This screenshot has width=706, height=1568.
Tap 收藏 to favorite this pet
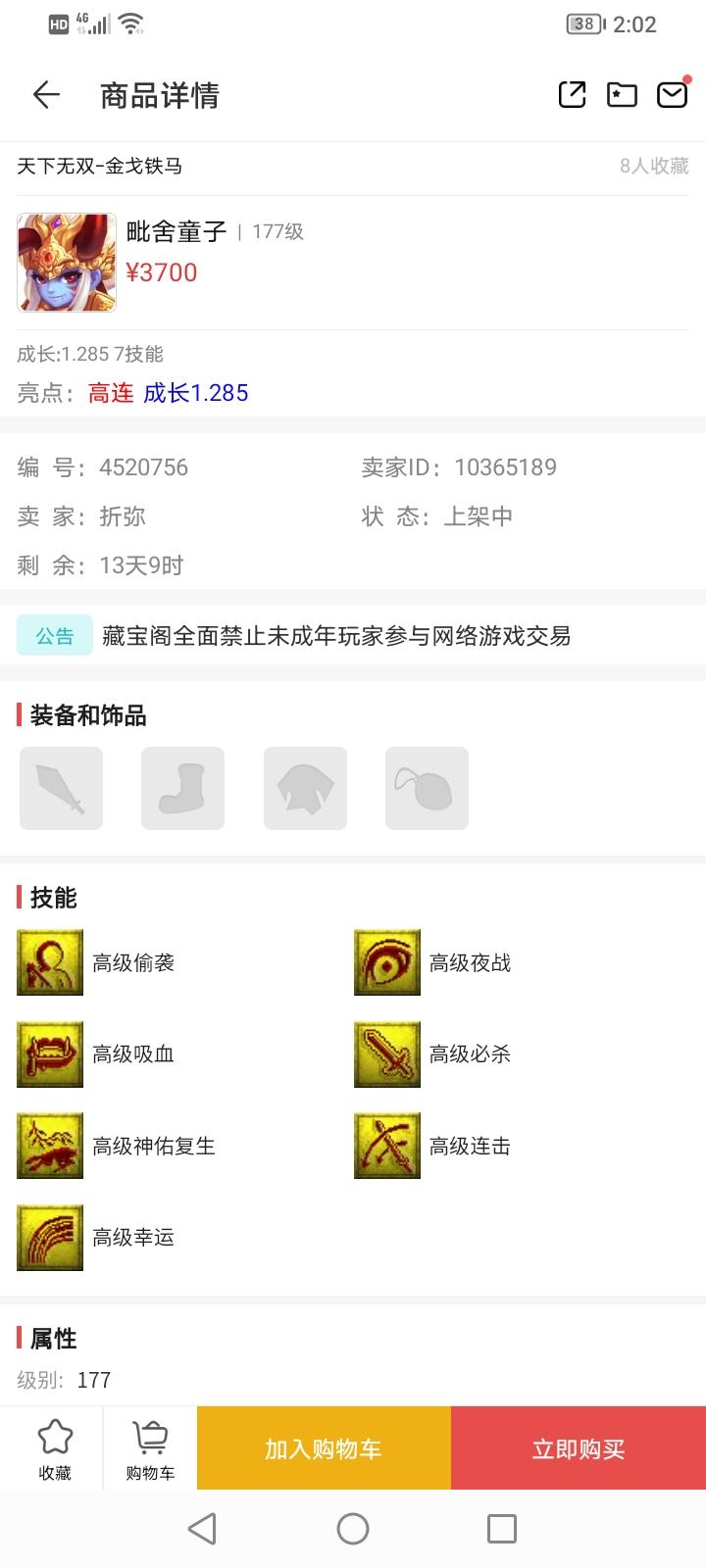coord(55,1448)
